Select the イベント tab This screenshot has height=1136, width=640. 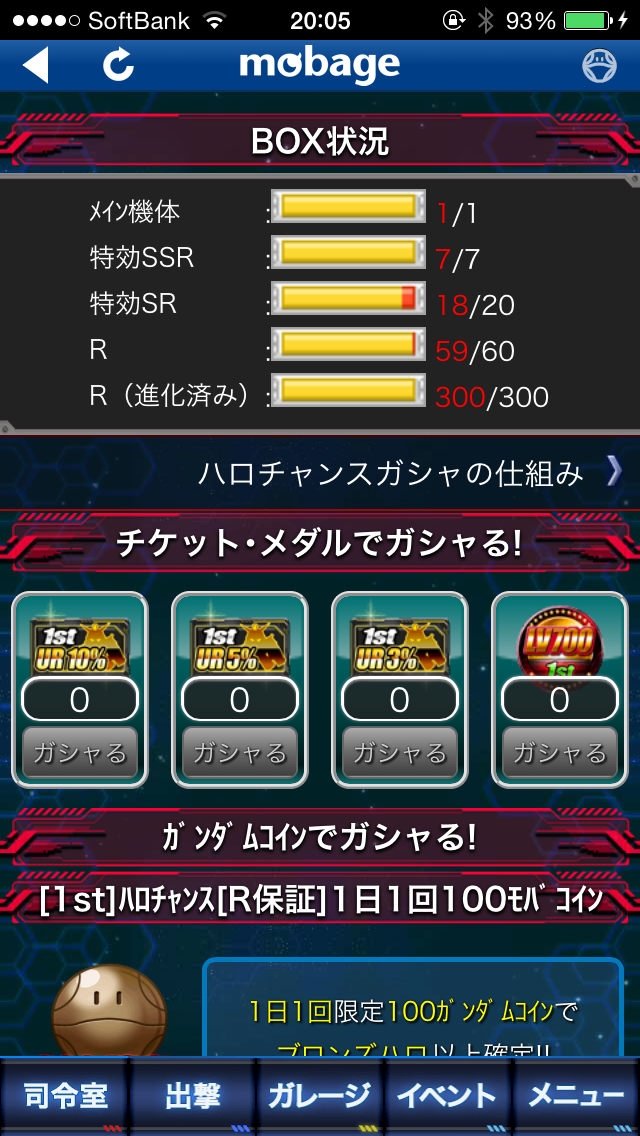448,1096
